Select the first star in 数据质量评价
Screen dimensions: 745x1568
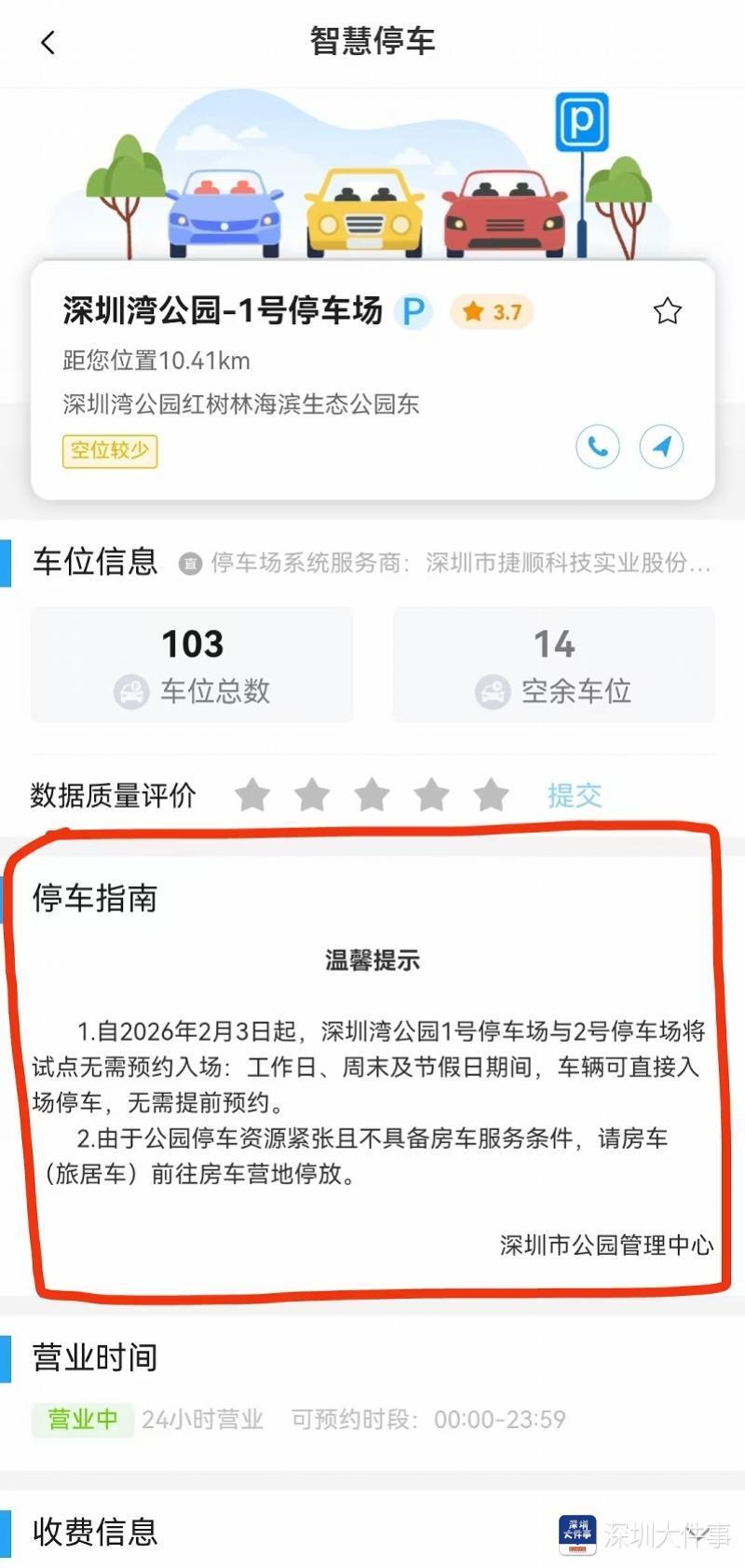[253, 795]
